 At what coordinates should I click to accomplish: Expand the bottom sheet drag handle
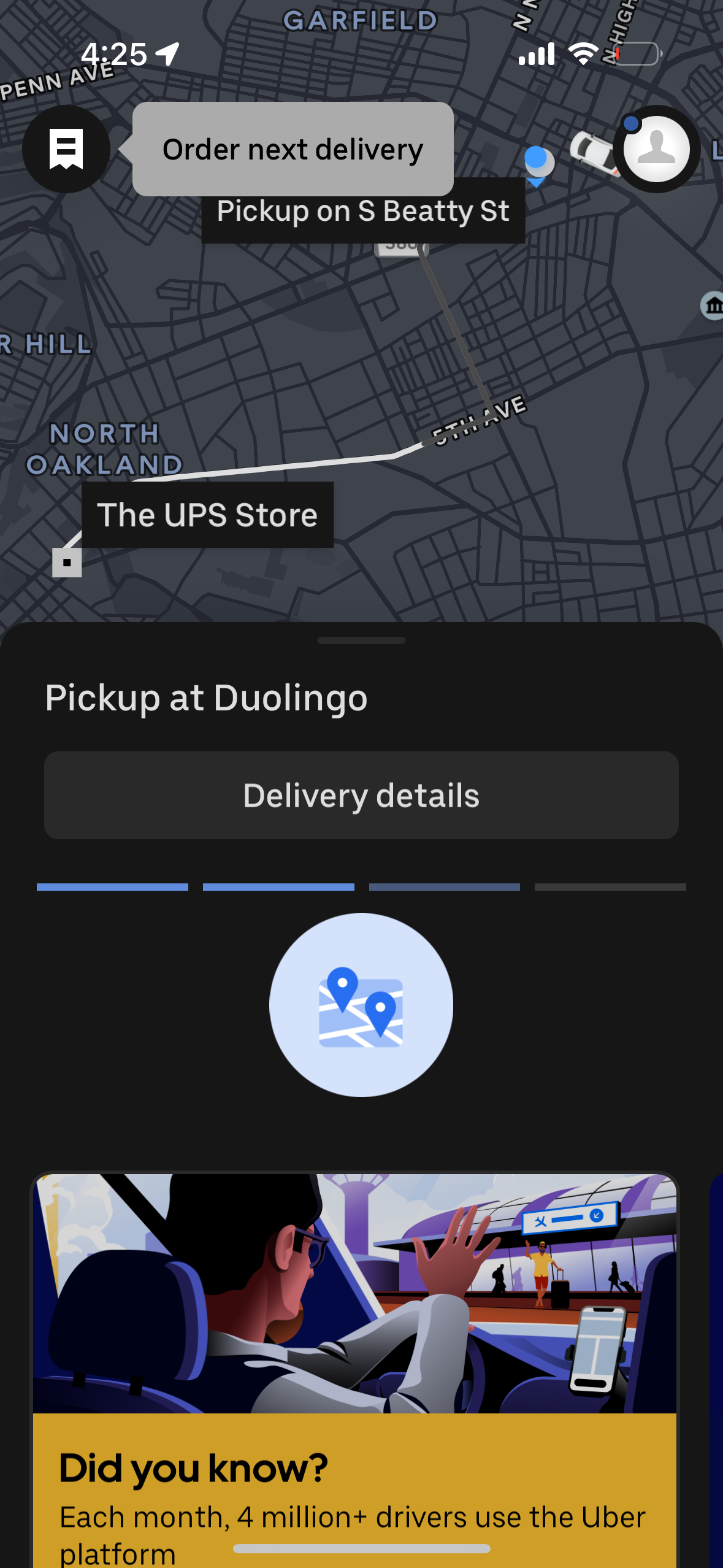(361, 639)
